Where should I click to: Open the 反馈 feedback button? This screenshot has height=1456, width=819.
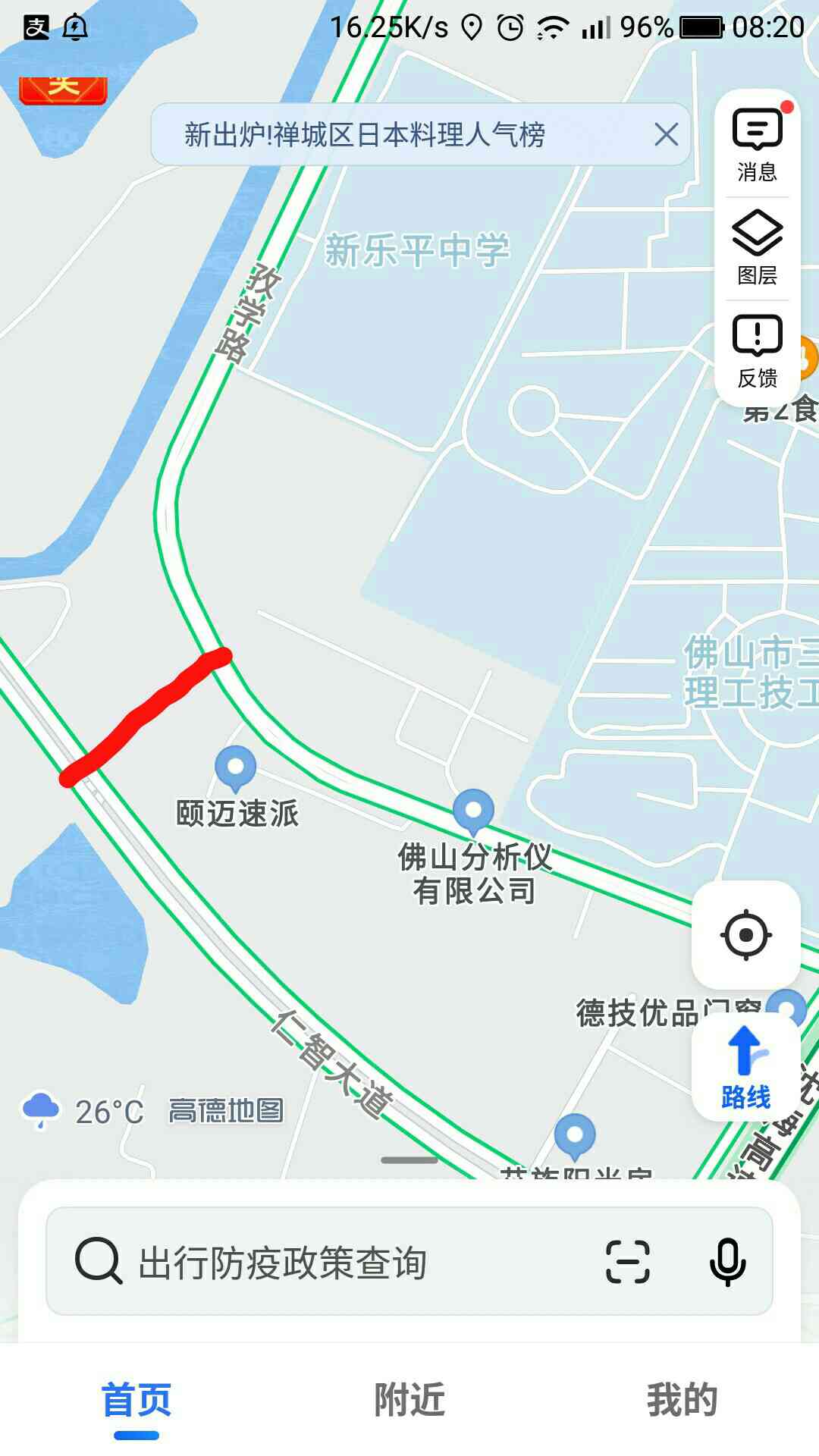(757, 351)
